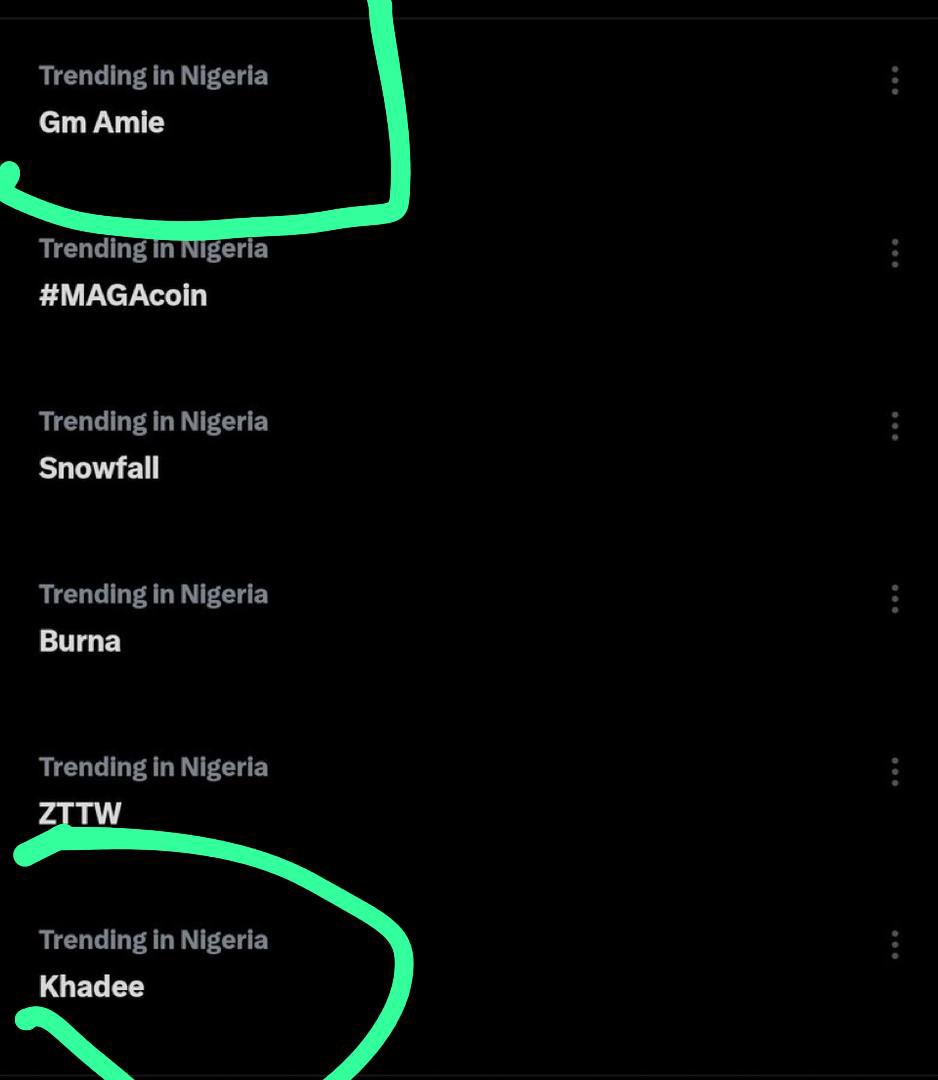
Task: View the ZTTW trend
Action: (80, 813)
